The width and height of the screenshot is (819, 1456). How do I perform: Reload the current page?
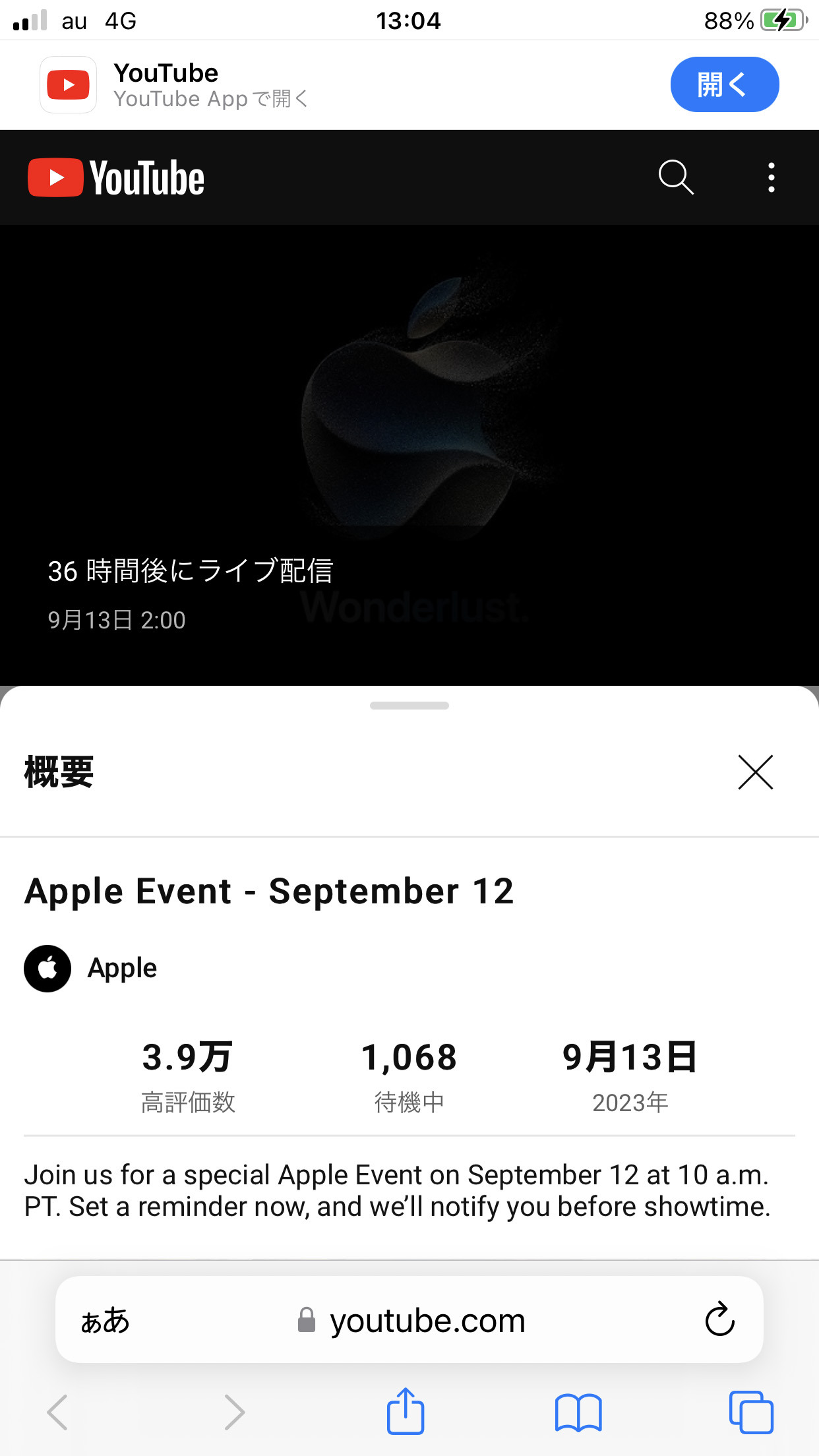[x=719, y=1319]
